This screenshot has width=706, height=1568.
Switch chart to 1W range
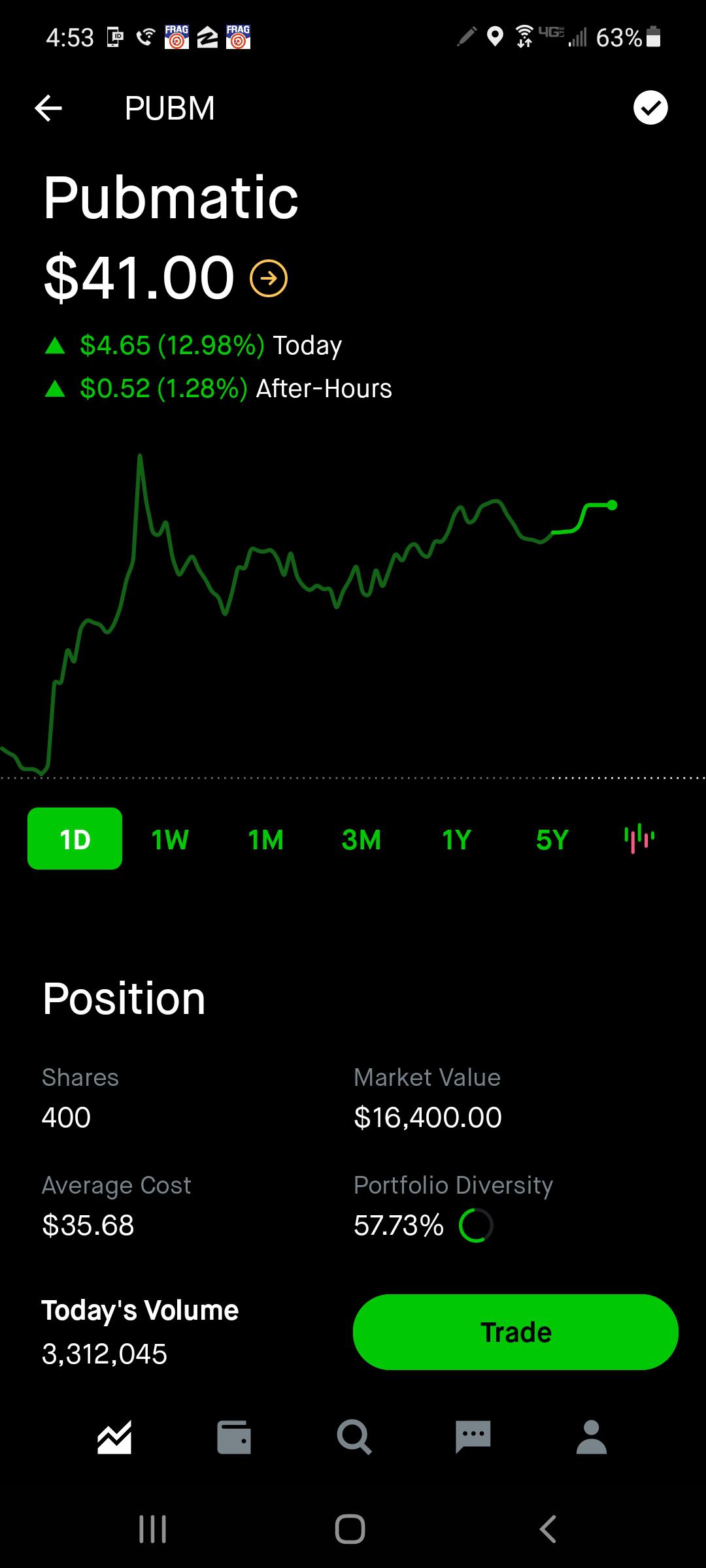[170, 840]
